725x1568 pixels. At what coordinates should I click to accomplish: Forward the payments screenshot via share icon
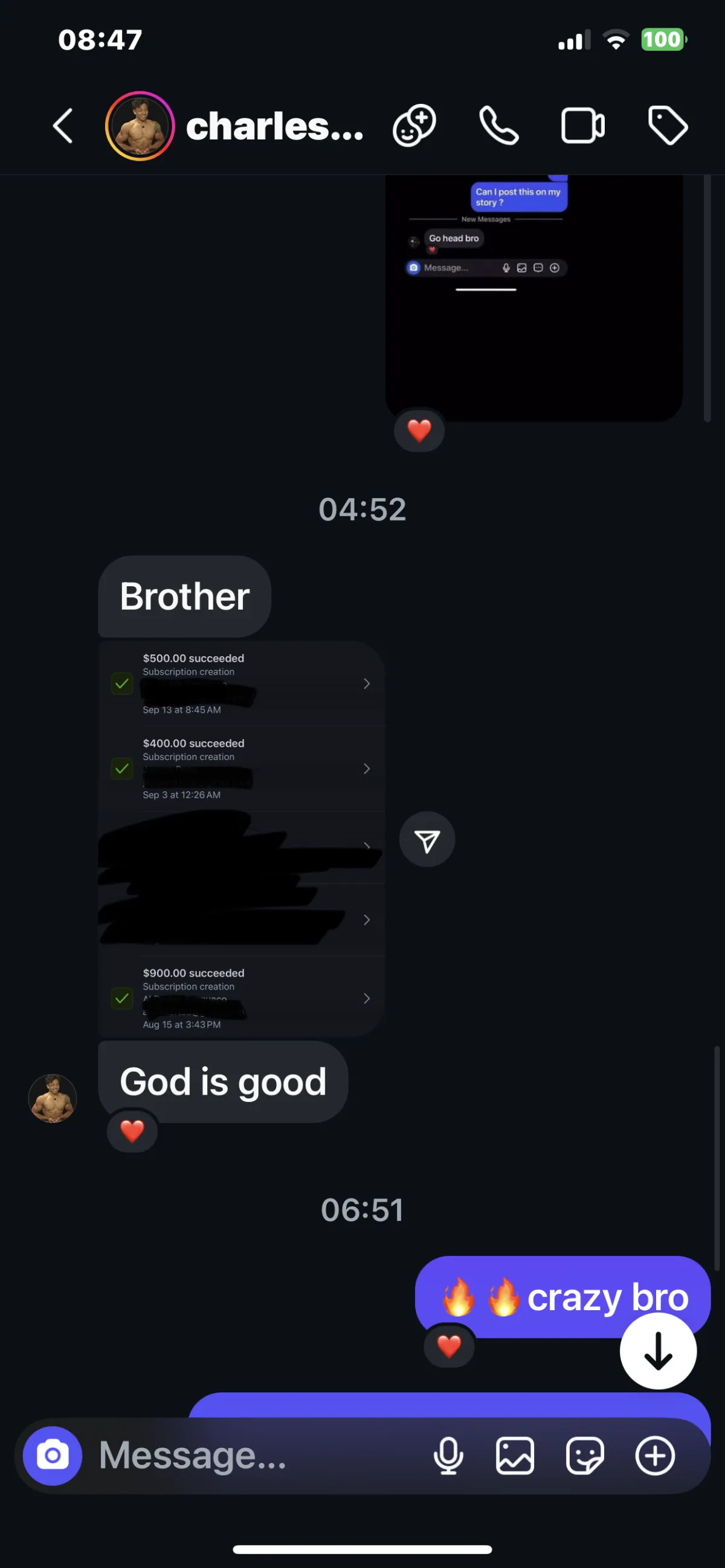427,840
